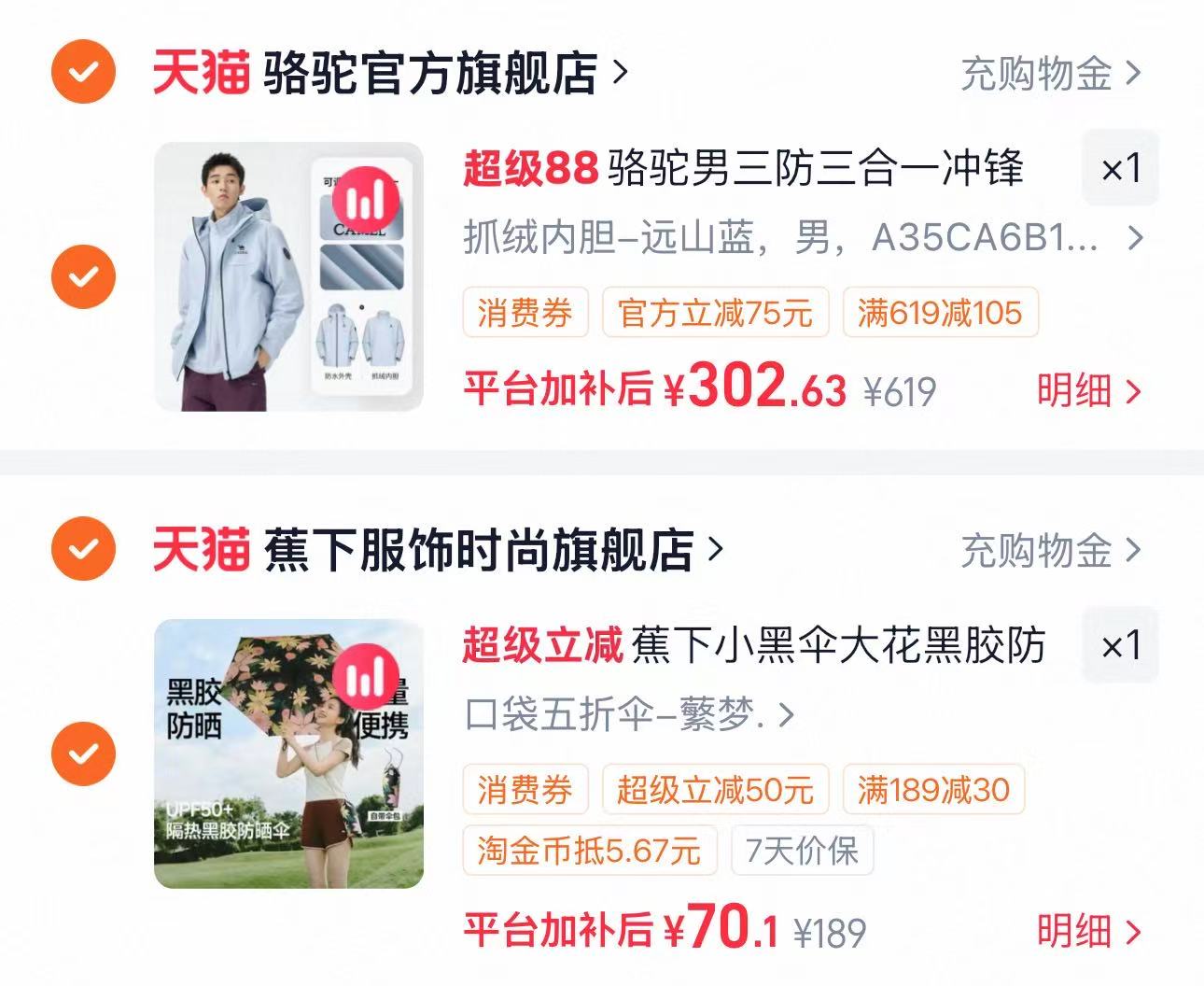The width and height of the screenshot is (1204, 986).
Task: Open the 骆驼 jacket product image
Action: [288, 276]
